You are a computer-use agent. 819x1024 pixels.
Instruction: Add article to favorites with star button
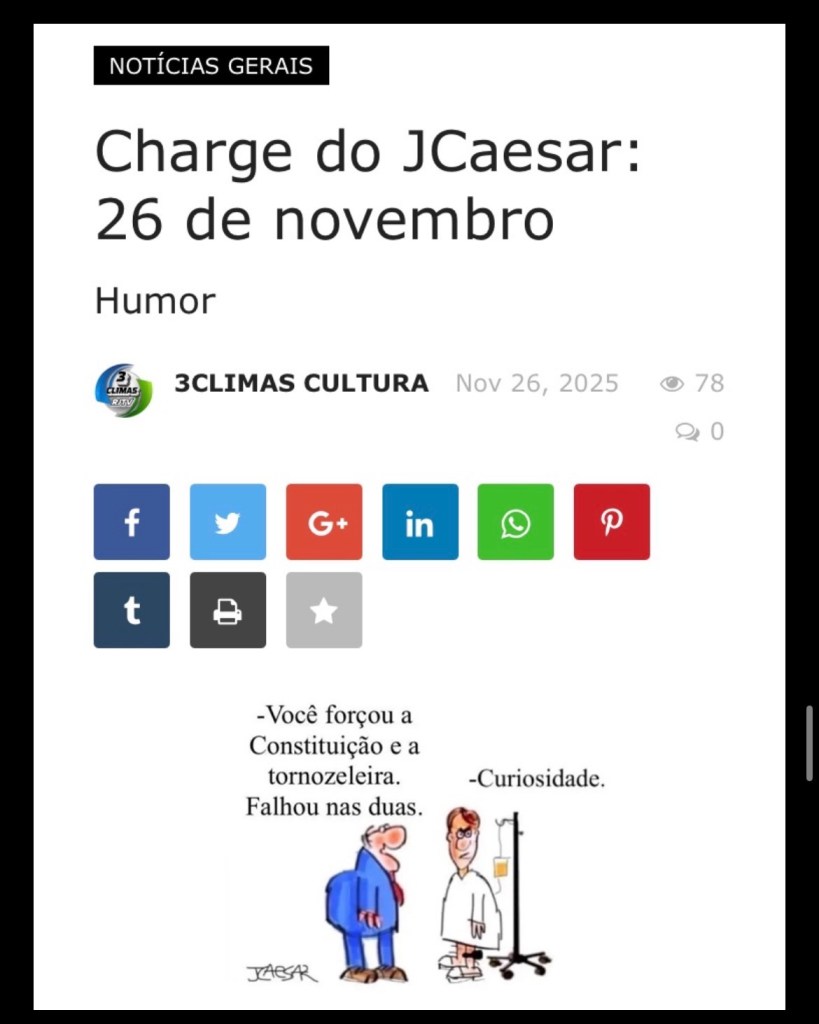324,610
